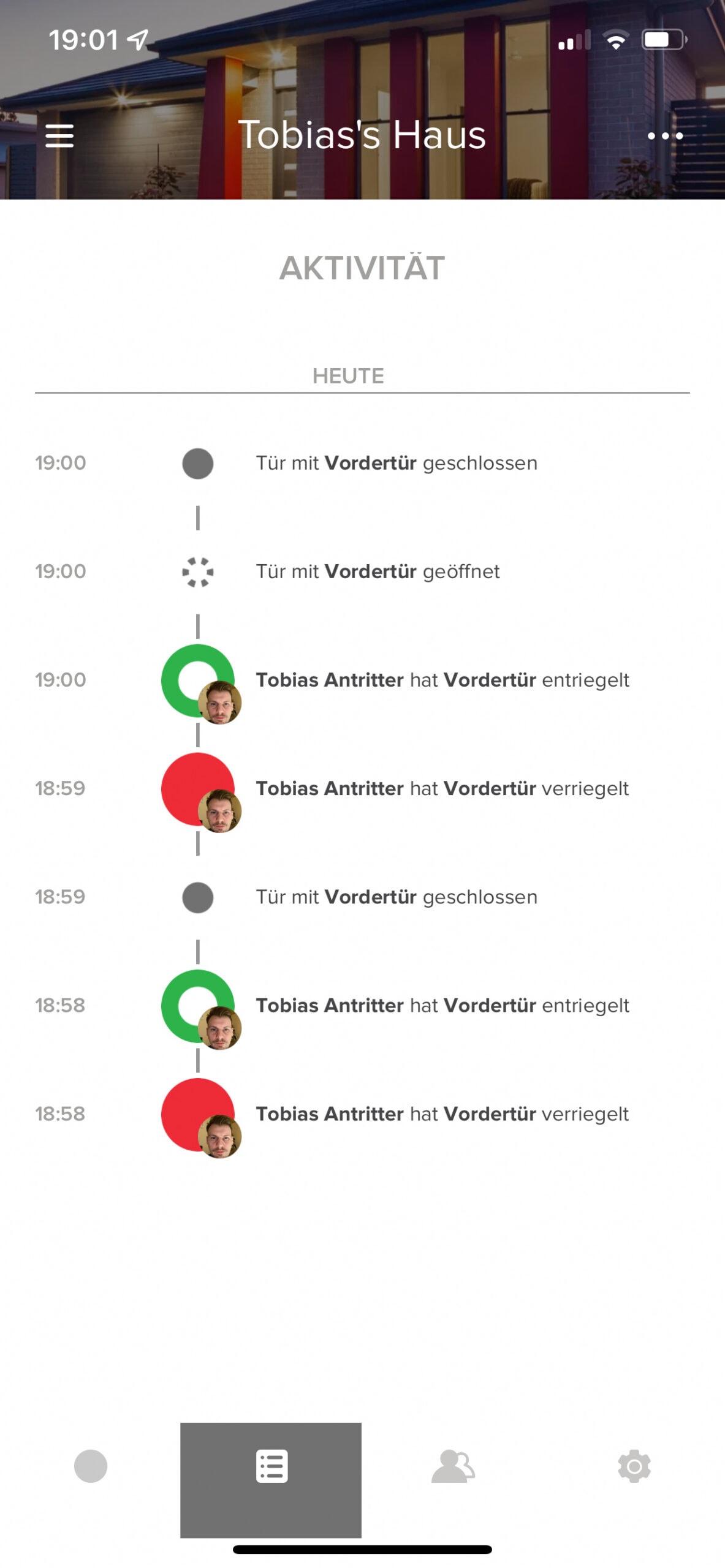Open the three-dot overflow menu
This screenshot has height=1568, width=725.
665,135
